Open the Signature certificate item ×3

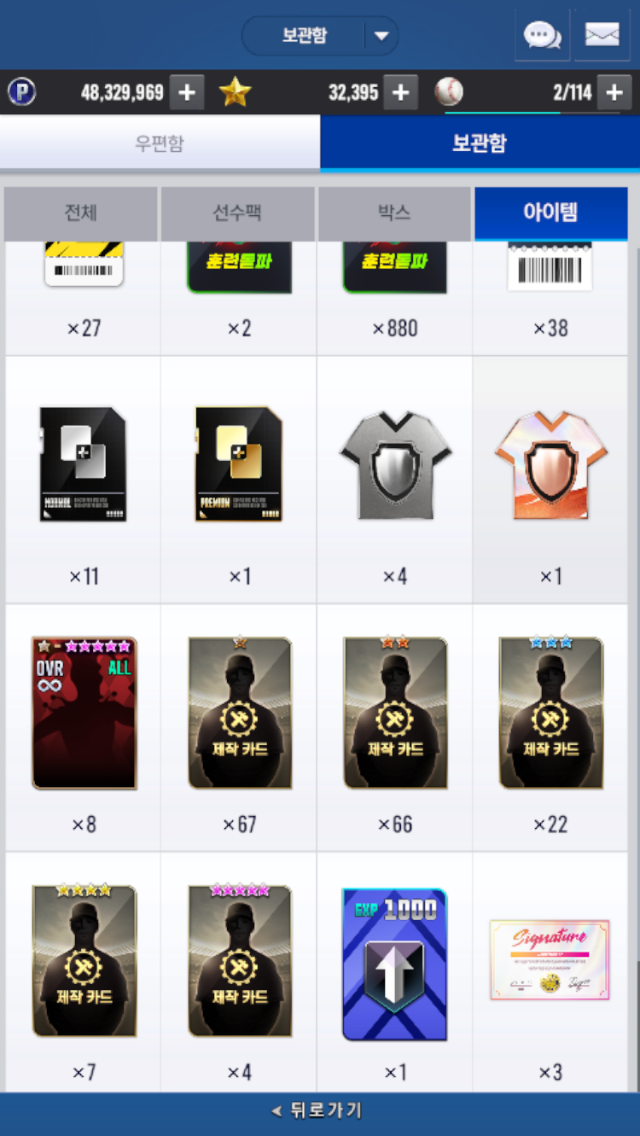click(551, 960)
